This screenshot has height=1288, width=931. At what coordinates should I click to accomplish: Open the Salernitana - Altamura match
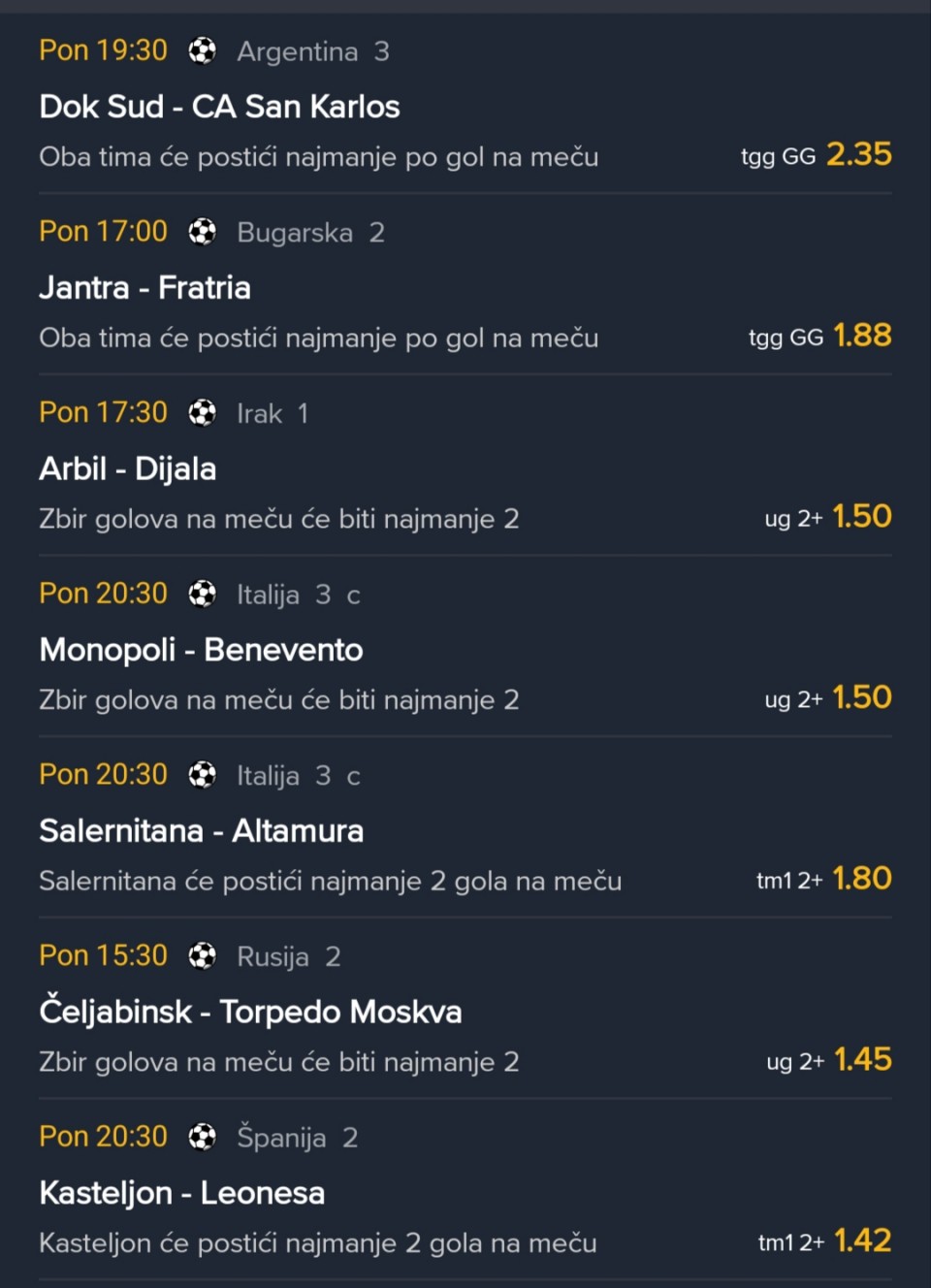(202, 831)
